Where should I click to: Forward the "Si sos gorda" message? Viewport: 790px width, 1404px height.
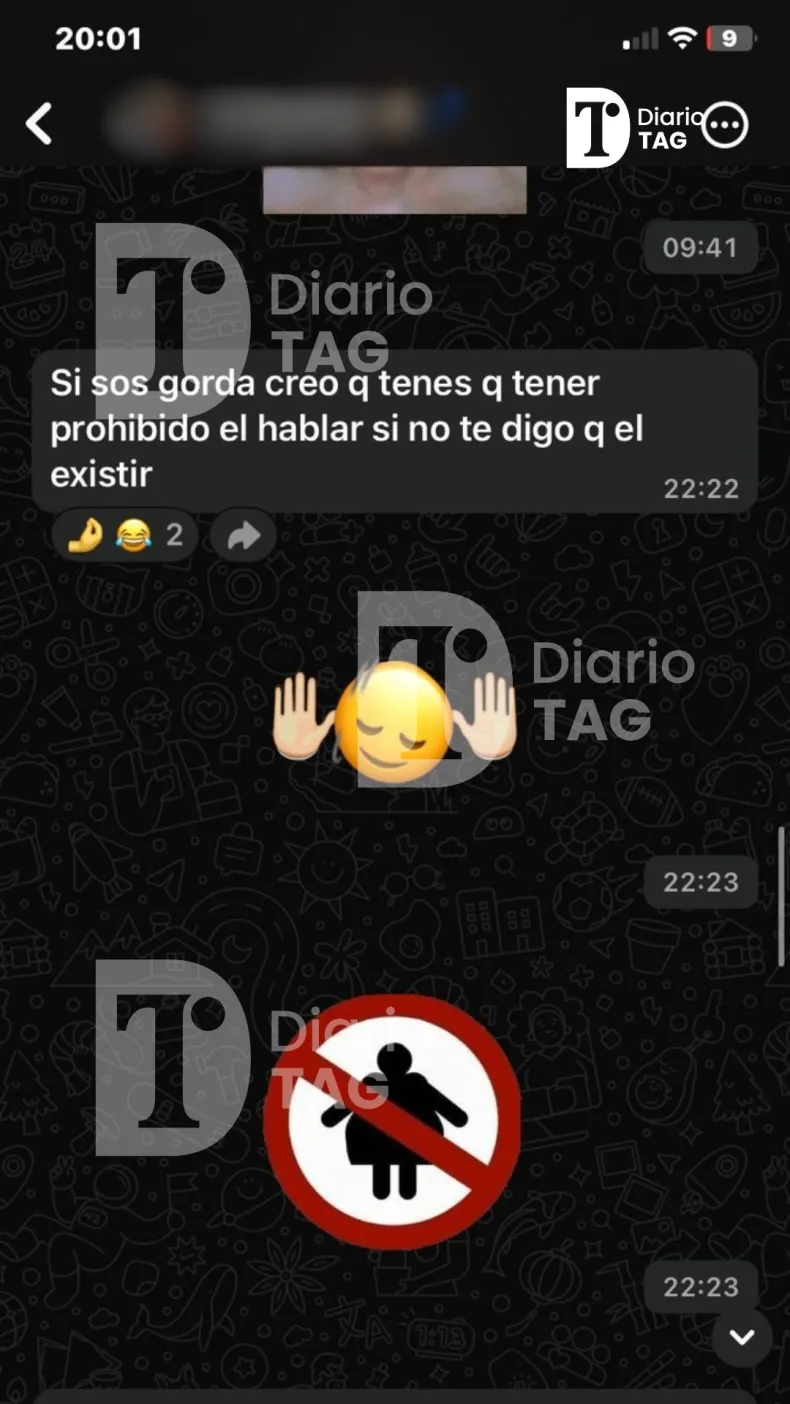click(x=243, y=536)
